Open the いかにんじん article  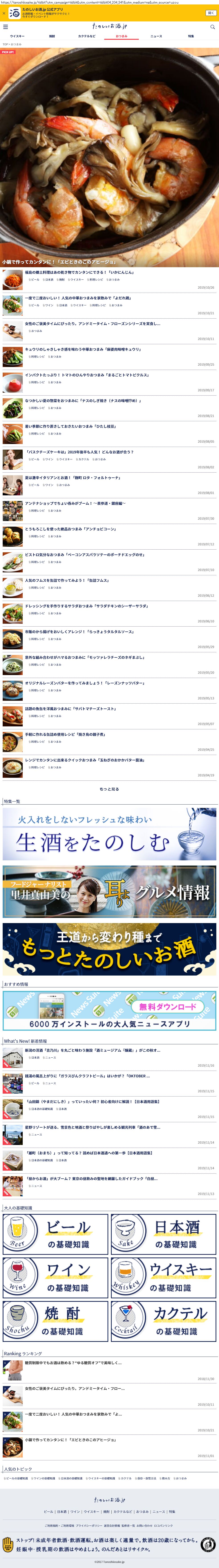coord(79,272)
